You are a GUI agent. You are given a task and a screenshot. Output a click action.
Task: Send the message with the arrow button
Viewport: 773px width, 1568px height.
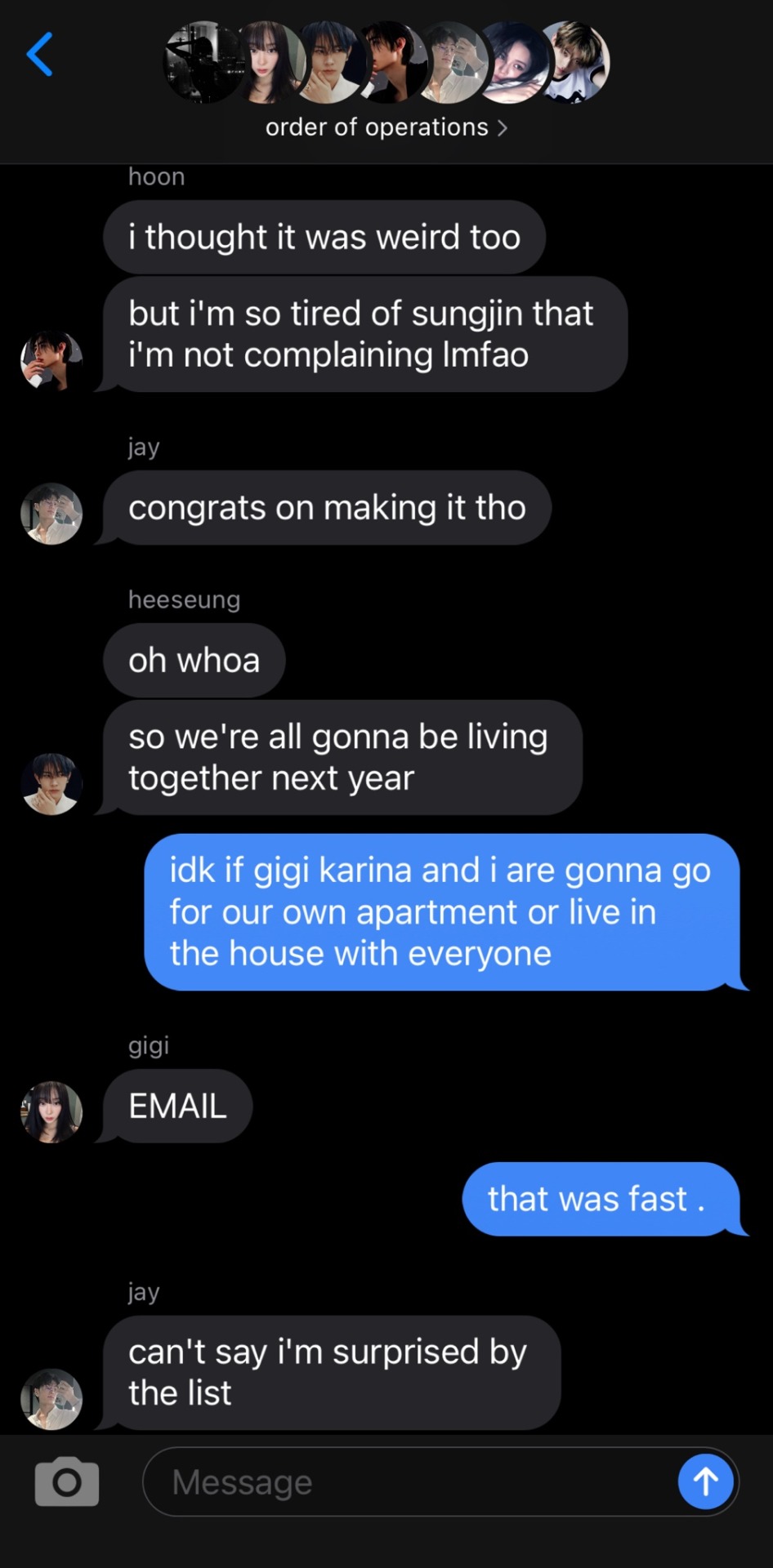click(x=705, y=1481)
